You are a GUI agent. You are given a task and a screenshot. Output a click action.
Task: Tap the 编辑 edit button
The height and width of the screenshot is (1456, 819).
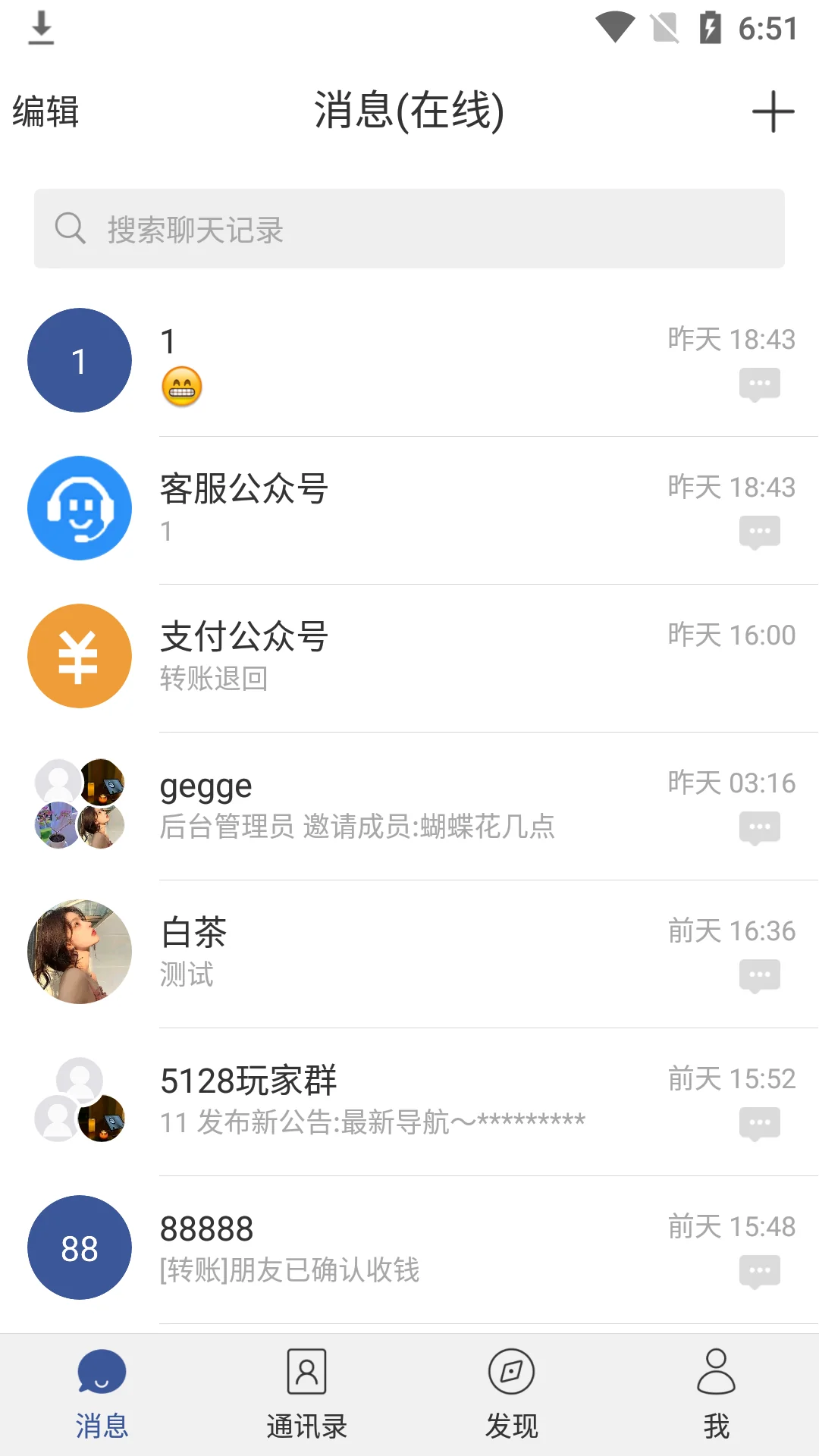pyautogui.click(x=45, y=111)
